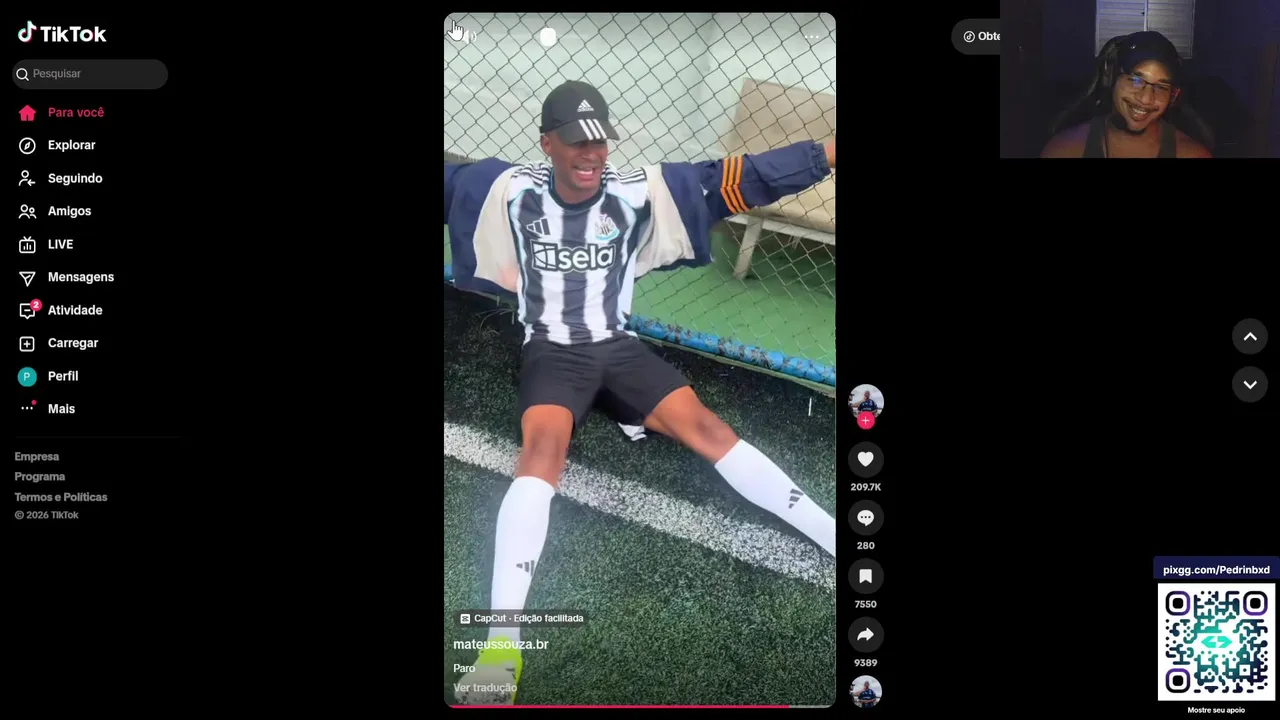
Task: Follow the creator with the plus badge
Action: [x=865, y=421]
